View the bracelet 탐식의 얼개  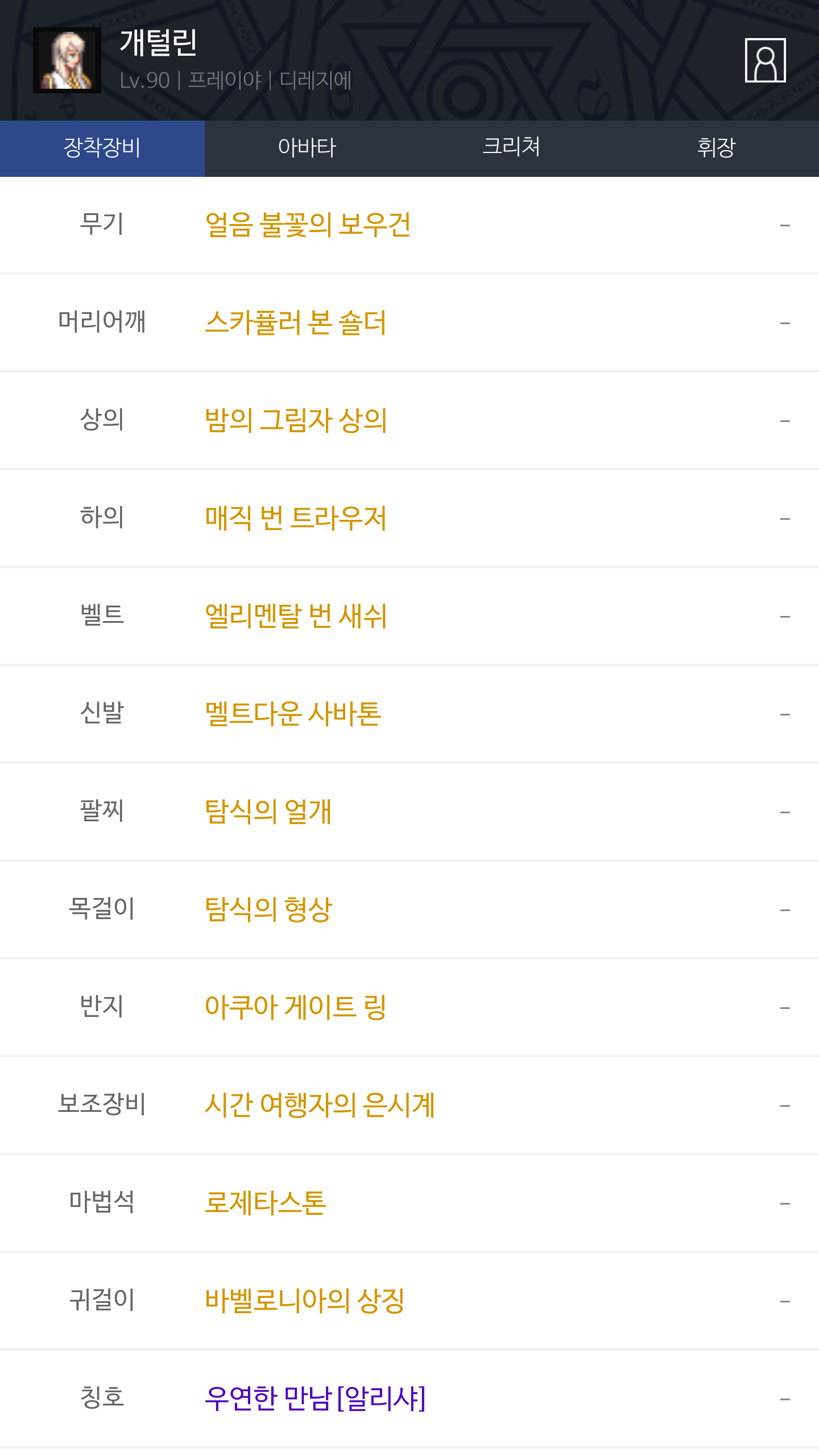[x=409, y=812]
